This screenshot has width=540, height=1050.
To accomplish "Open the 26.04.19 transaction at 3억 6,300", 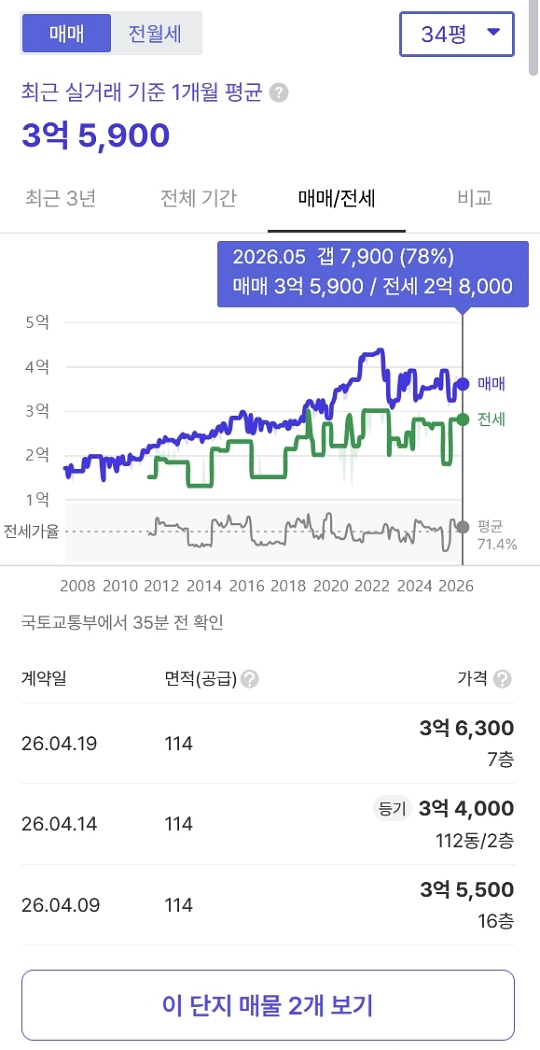I will pyautogui.click(x=268, y=743).
